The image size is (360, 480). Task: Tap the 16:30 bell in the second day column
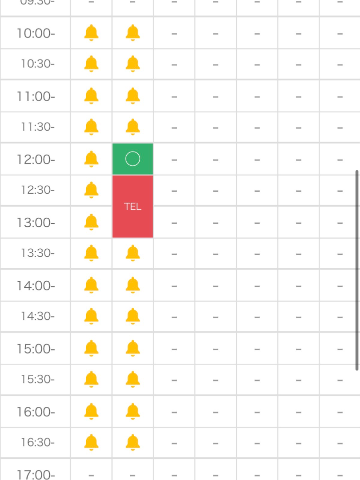pos(133,442)
